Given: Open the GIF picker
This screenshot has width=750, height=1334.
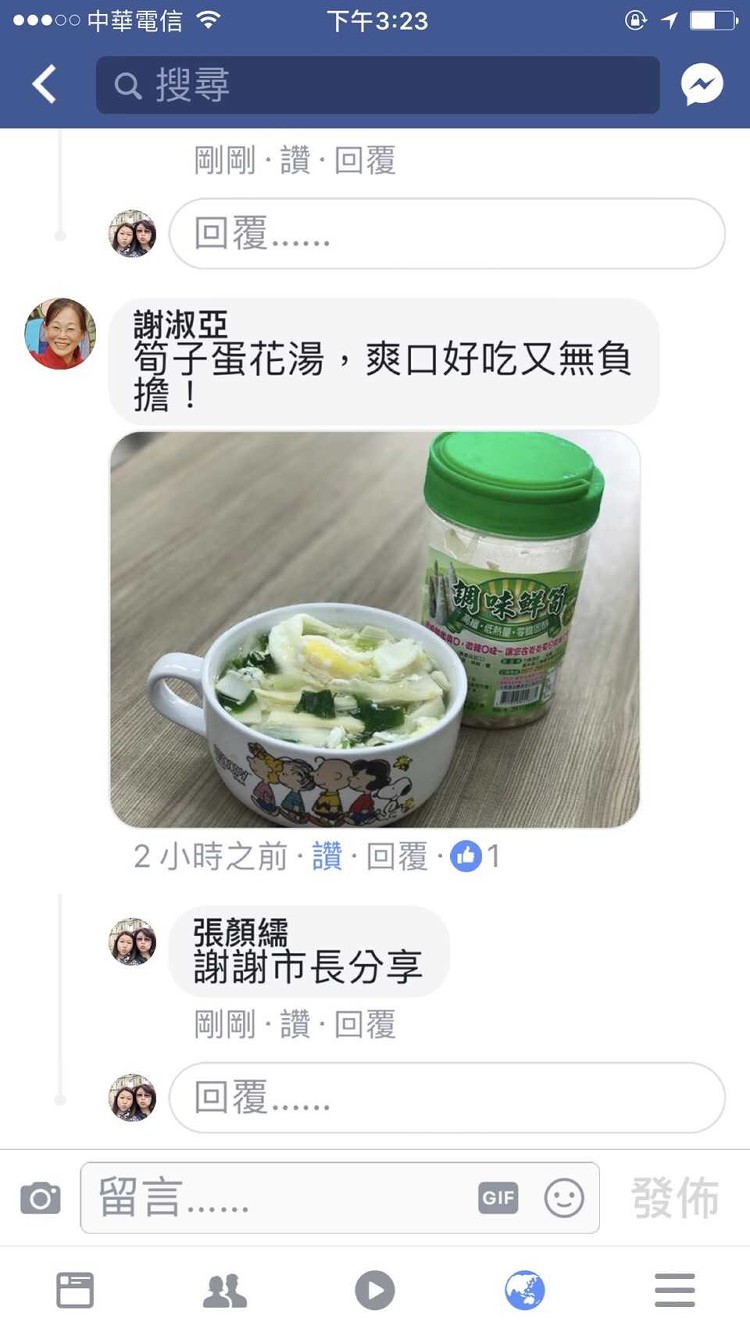Looking at the screenshot, I should pyautogui.click(x=498, y=1197).
